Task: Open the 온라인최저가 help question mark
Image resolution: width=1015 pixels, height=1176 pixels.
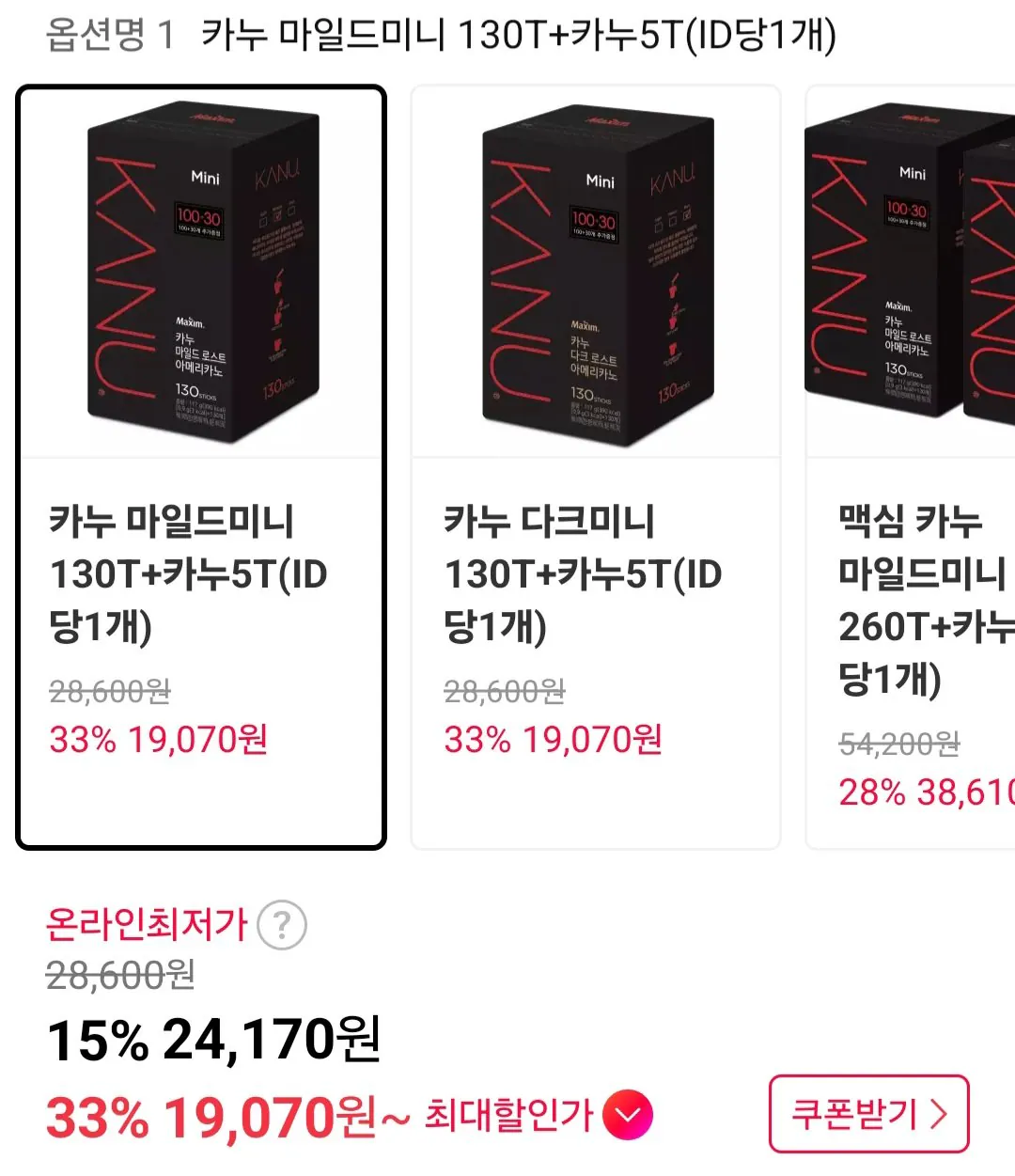Action: [x=282, y=926]
